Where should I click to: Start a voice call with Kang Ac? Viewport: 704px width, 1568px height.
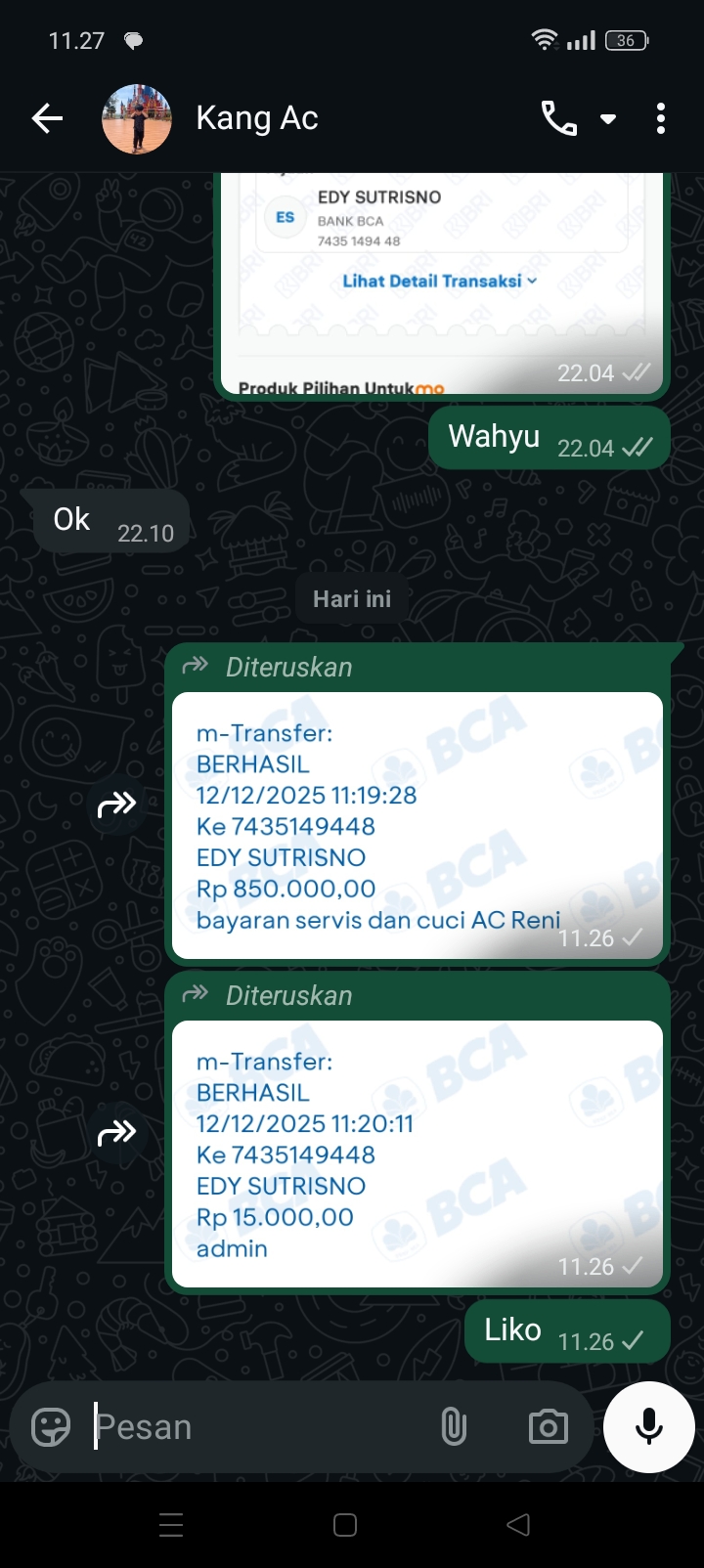[558, 119]
